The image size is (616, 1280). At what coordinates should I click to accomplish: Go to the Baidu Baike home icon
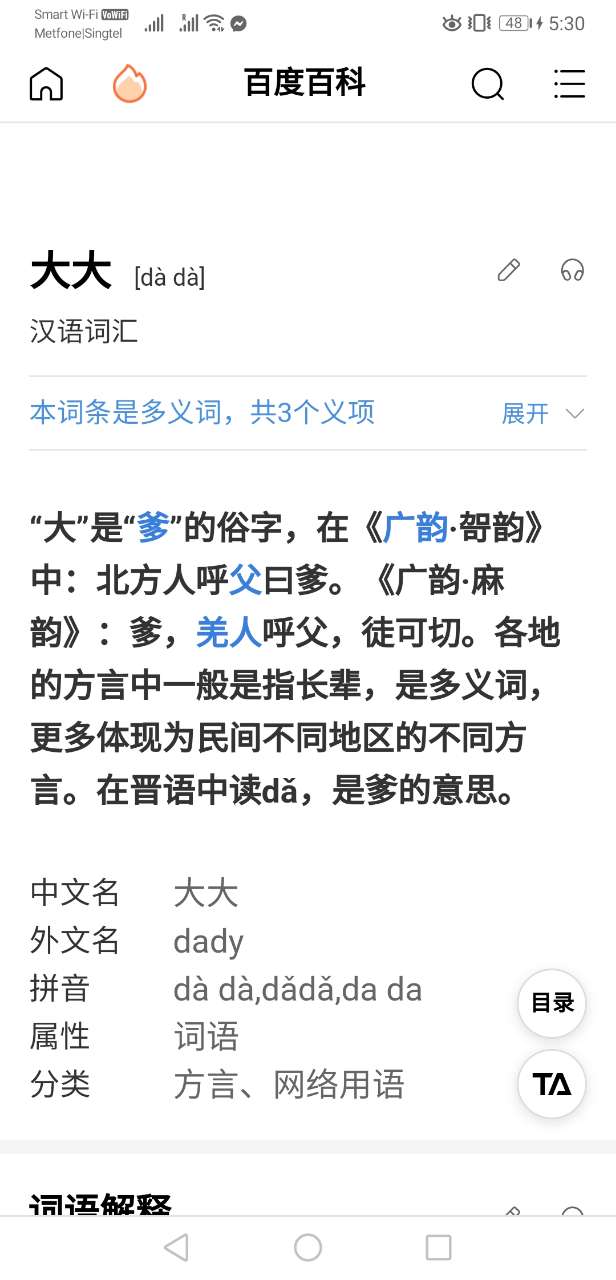click(x=46, y=85)
